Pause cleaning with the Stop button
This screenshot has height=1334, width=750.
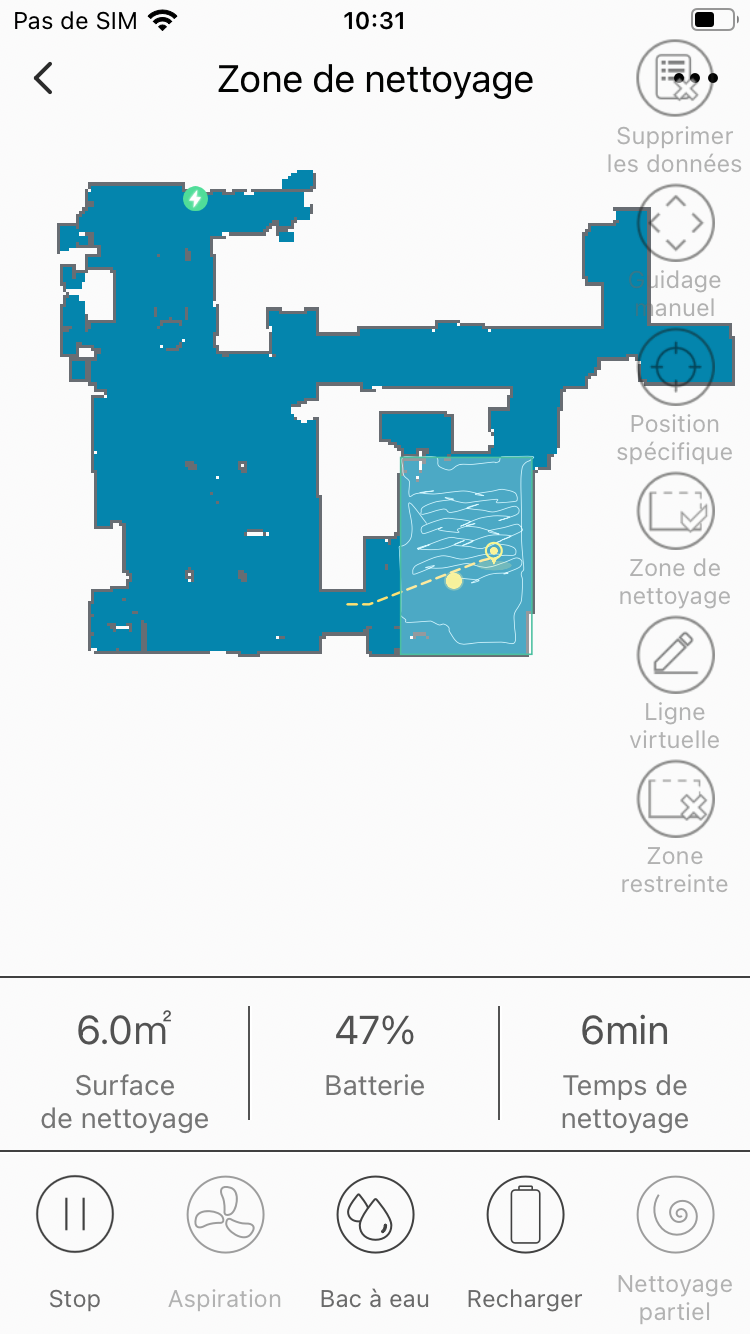[75, 1214]
